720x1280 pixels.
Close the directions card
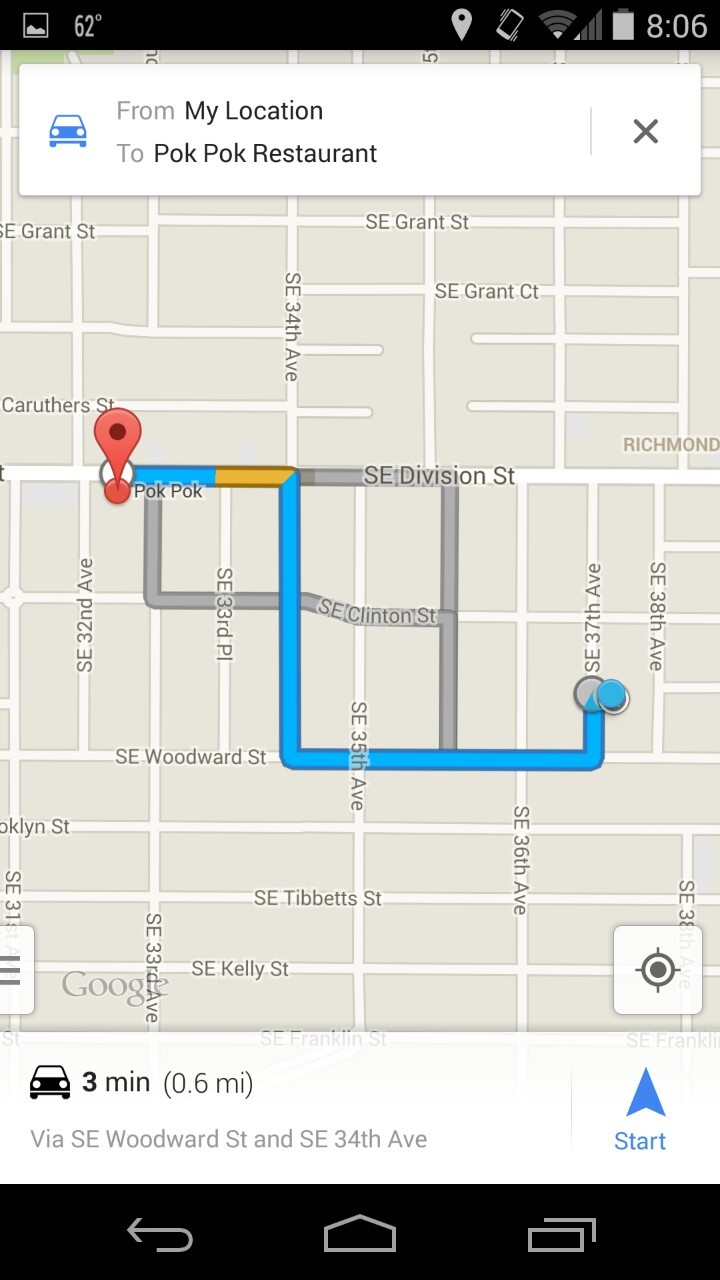(x=645, y=131)
